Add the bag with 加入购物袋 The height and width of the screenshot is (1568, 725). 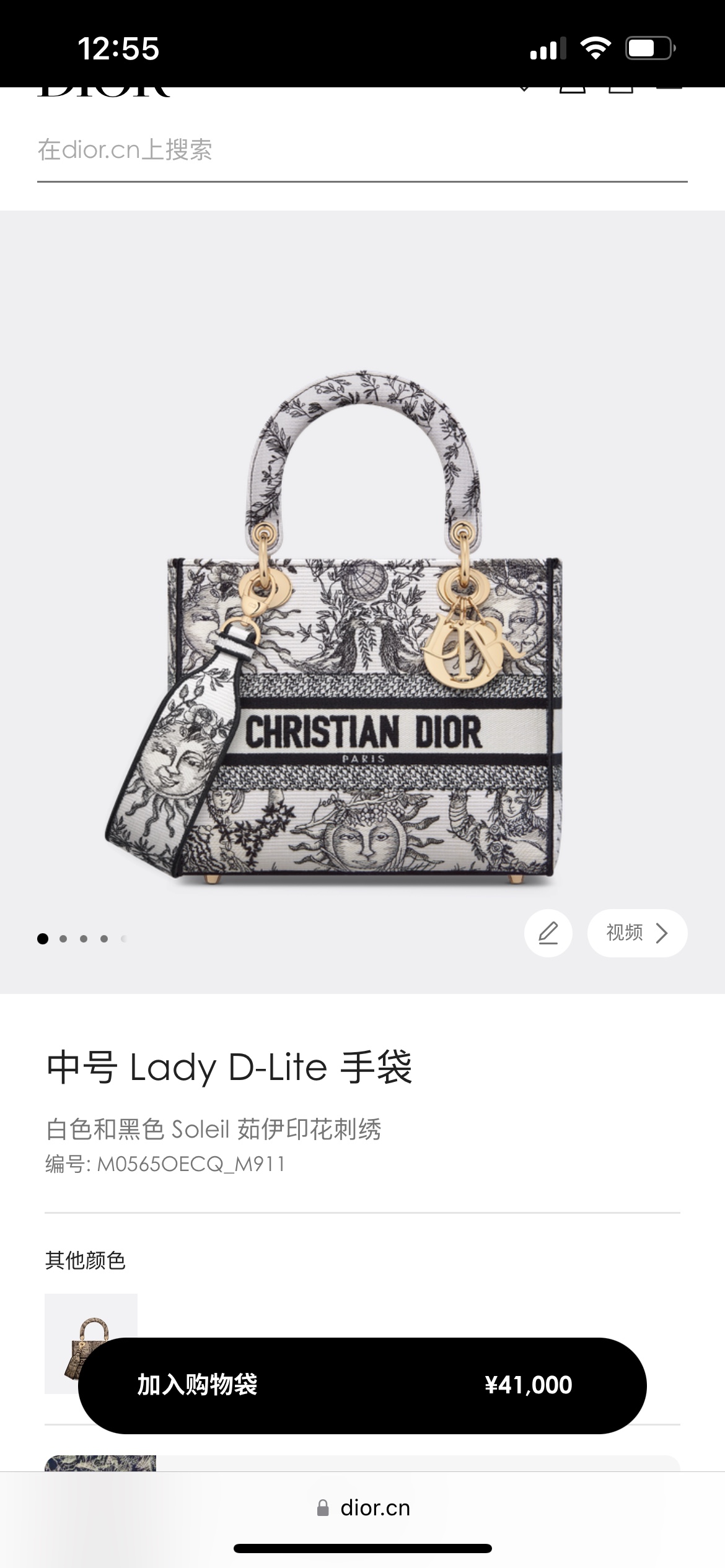point(362,1385)
